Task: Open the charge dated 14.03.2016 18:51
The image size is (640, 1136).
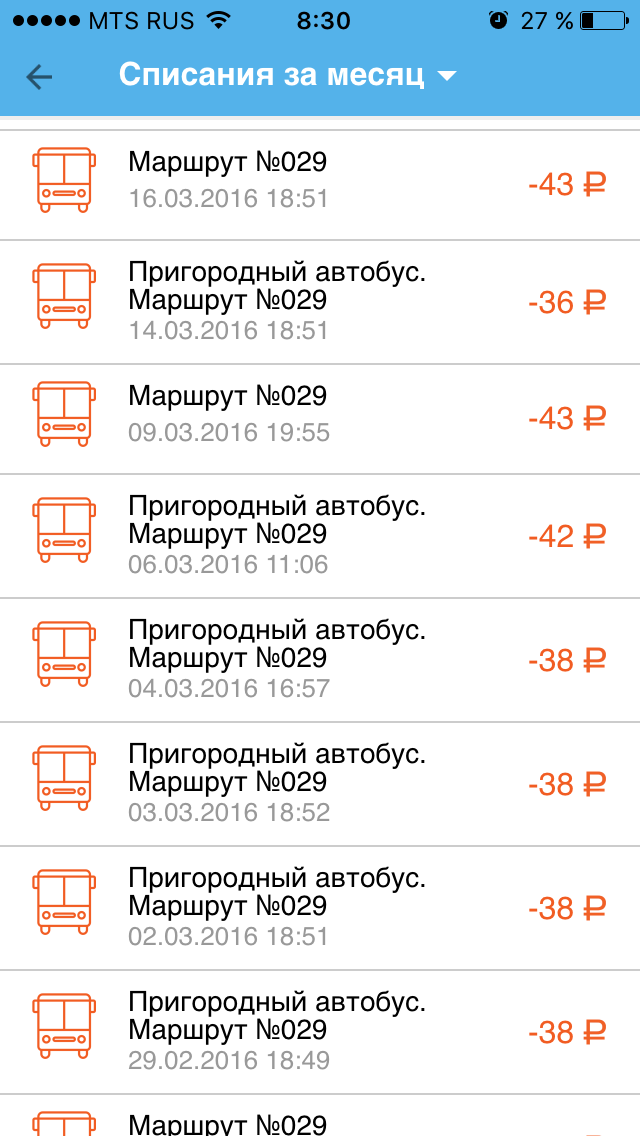Action: pyautogui.click(x=320, y=302)
